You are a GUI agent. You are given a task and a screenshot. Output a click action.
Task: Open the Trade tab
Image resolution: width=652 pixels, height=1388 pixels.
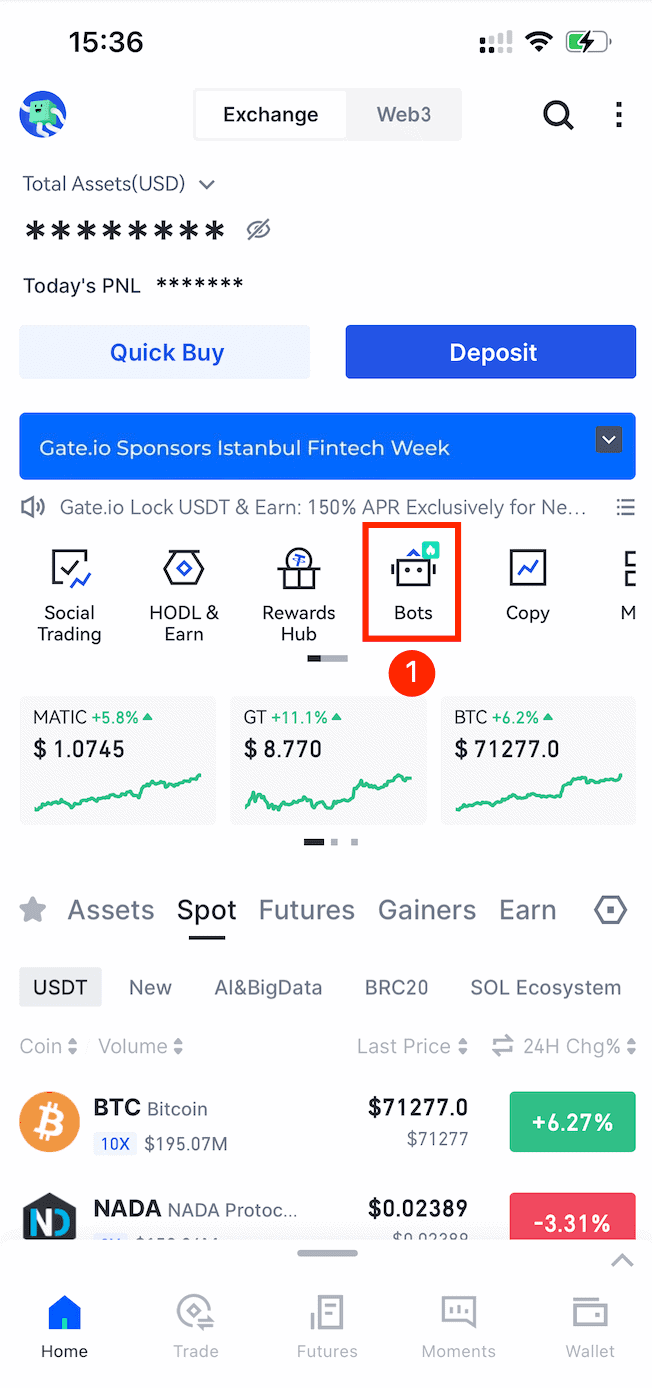[x=195, y=1326]
